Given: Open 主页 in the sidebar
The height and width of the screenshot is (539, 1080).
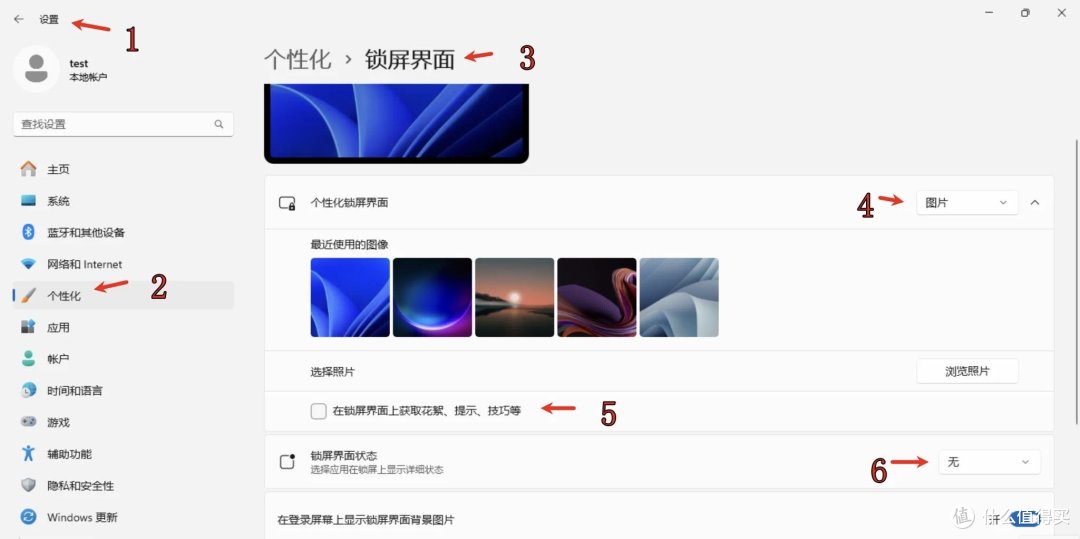Looking at the screenshot, I should pyautogui.click(x=58, y=169).
